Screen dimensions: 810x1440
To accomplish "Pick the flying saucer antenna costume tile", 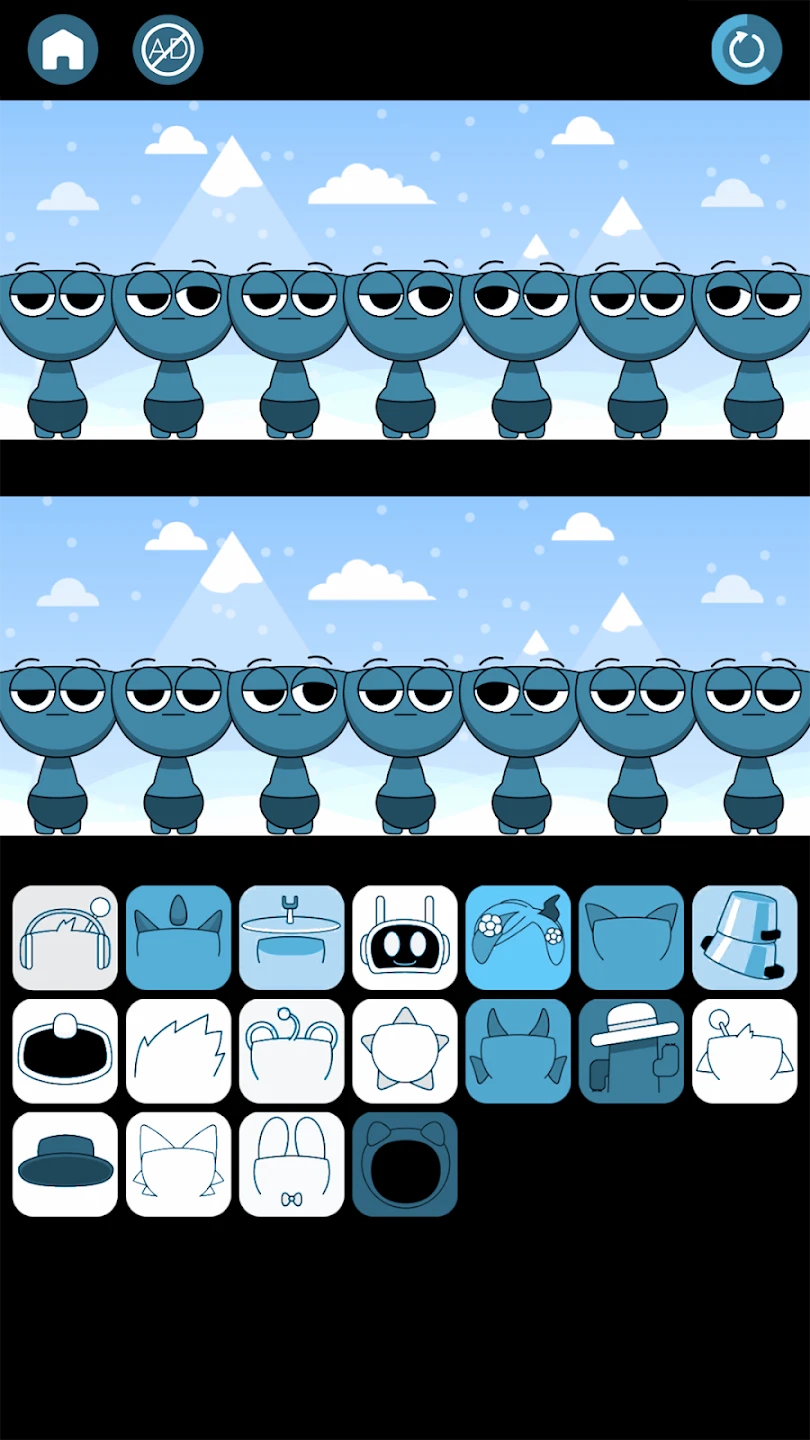I will pos(291,938).
